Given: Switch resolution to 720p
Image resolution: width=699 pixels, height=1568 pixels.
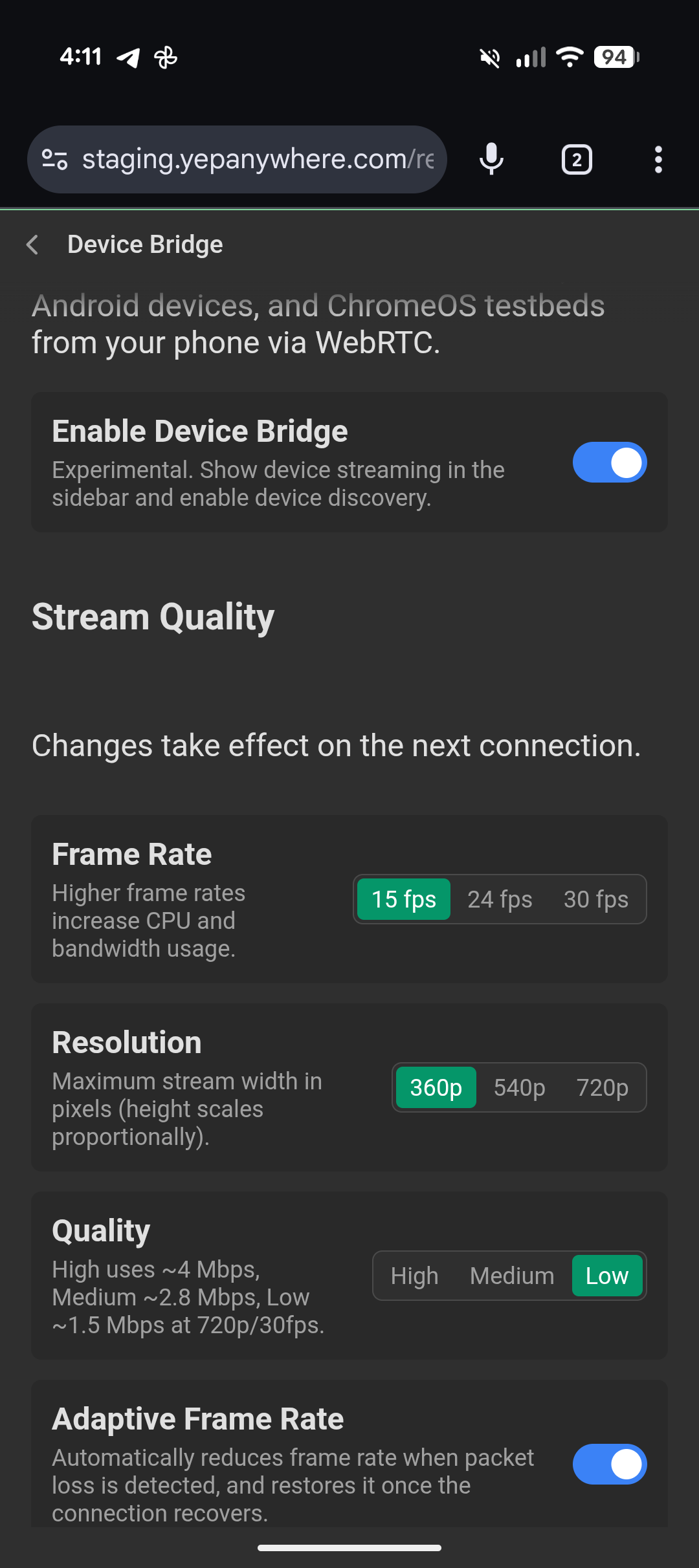Looking at the screenshot, I should coord(603,1087).
